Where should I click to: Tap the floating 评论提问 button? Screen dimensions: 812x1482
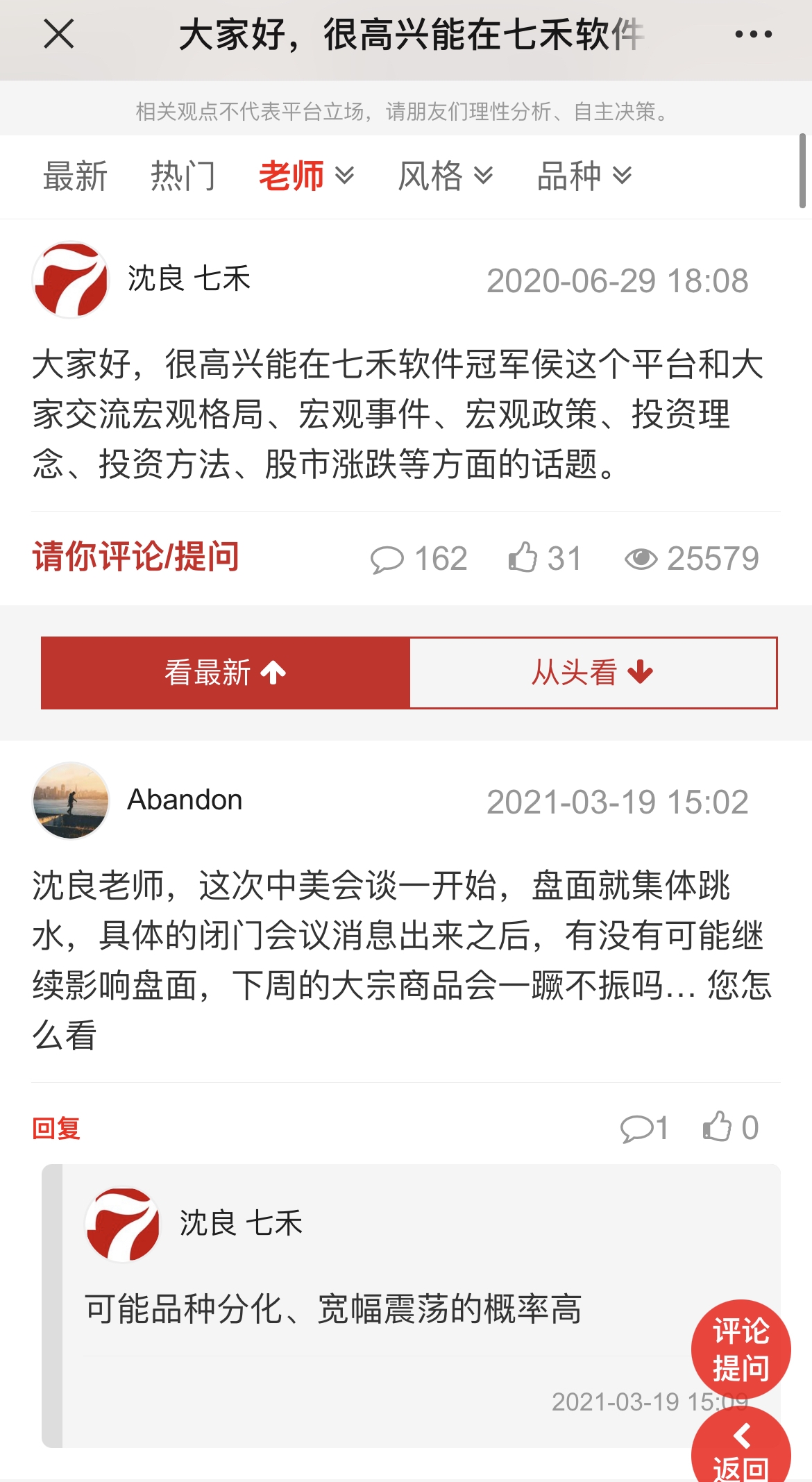coord(741,1349)
